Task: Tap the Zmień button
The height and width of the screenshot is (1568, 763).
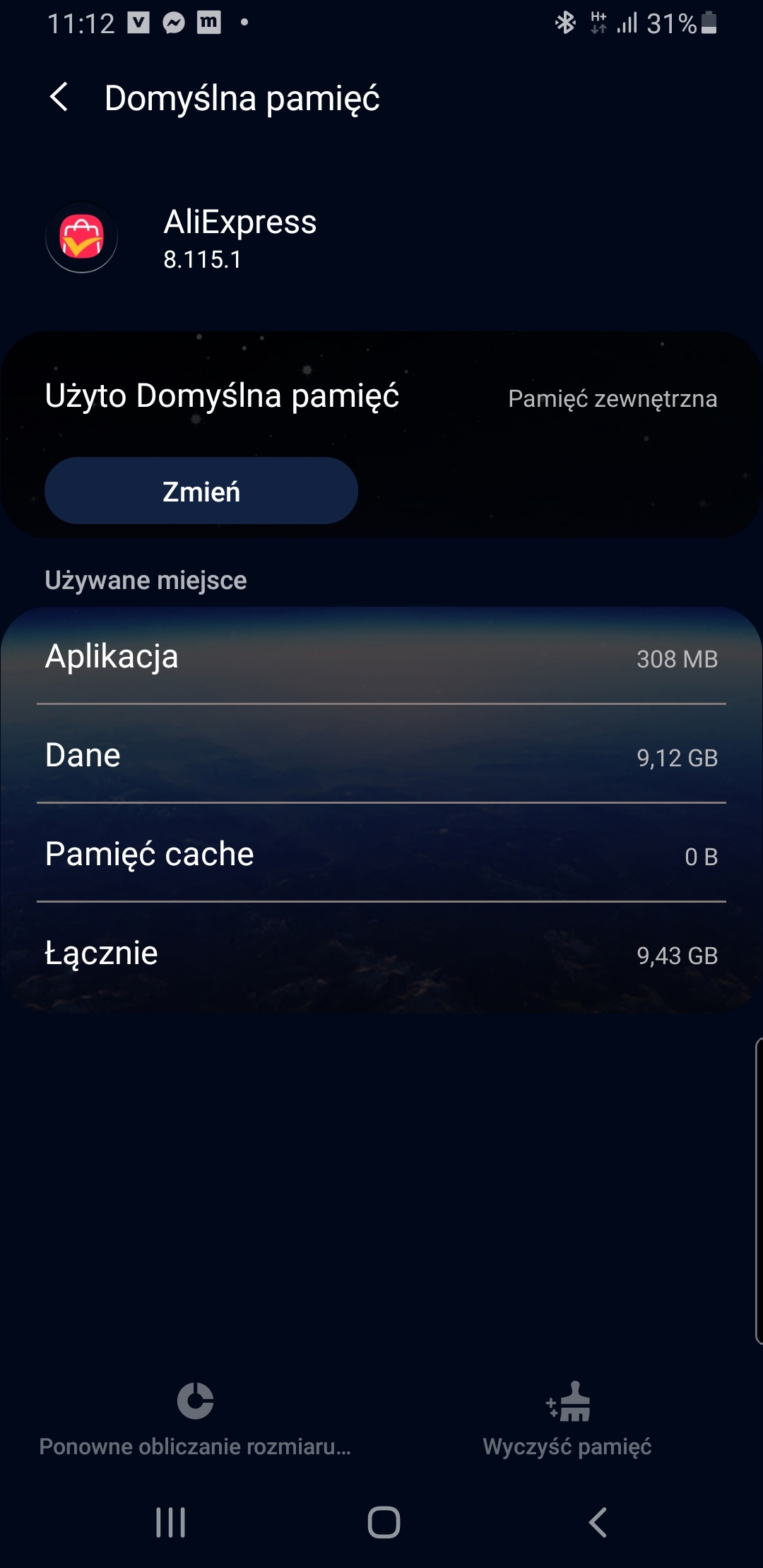Action: tap(201, 491)
